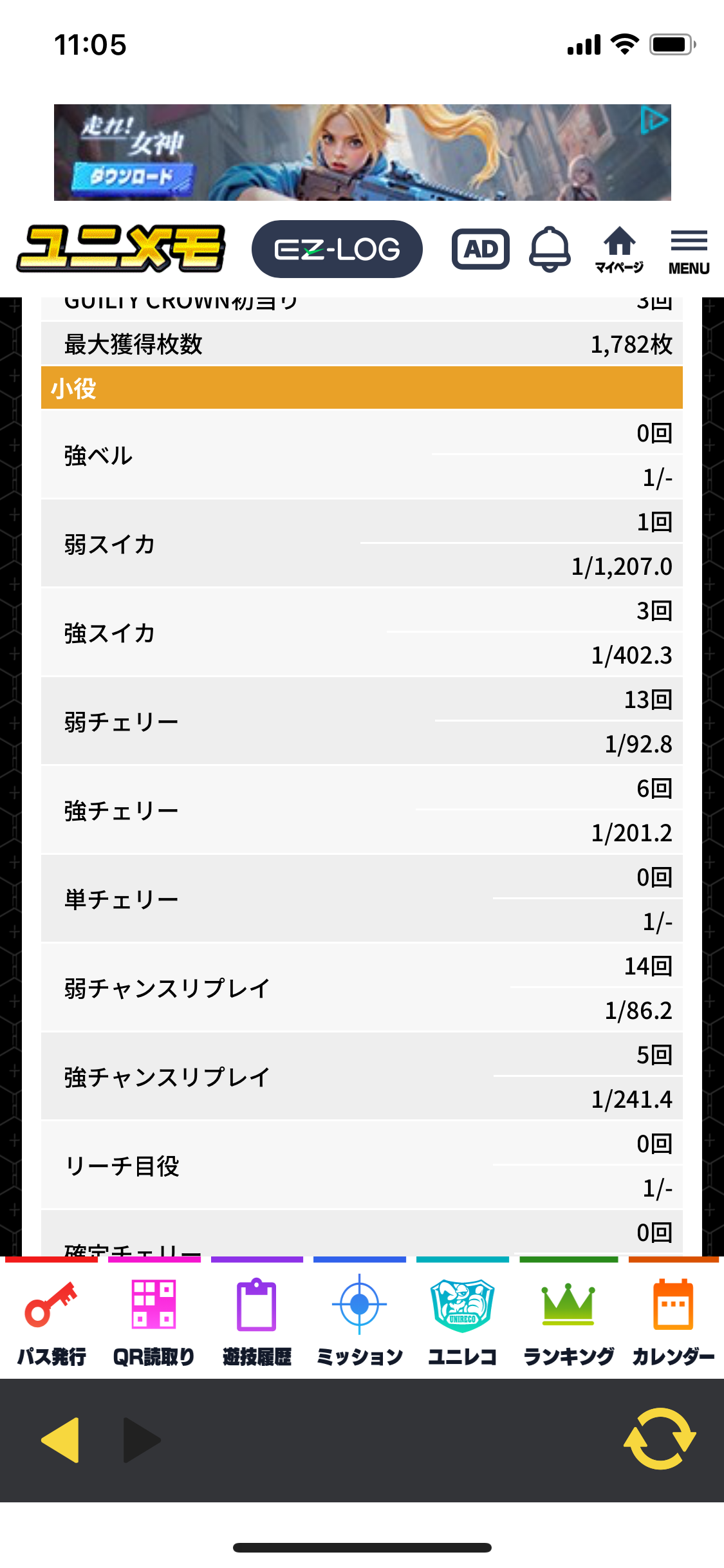The width and height of the screenshot is (724, 1568).
Task: Tap the ユニメモ logo
Action: click(121, 249)
